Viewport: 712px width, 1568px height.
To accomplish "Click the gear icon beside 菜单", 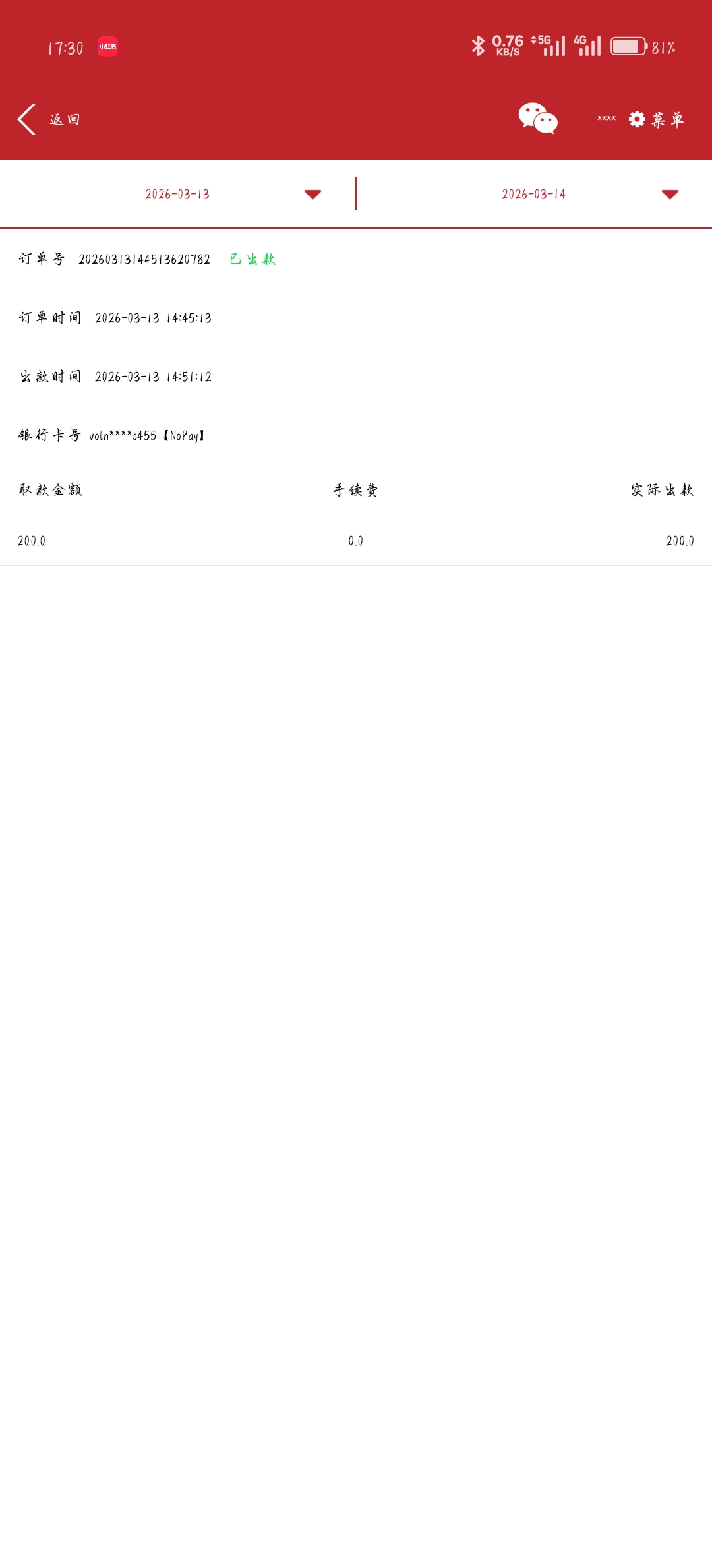I will click(637, 120).
